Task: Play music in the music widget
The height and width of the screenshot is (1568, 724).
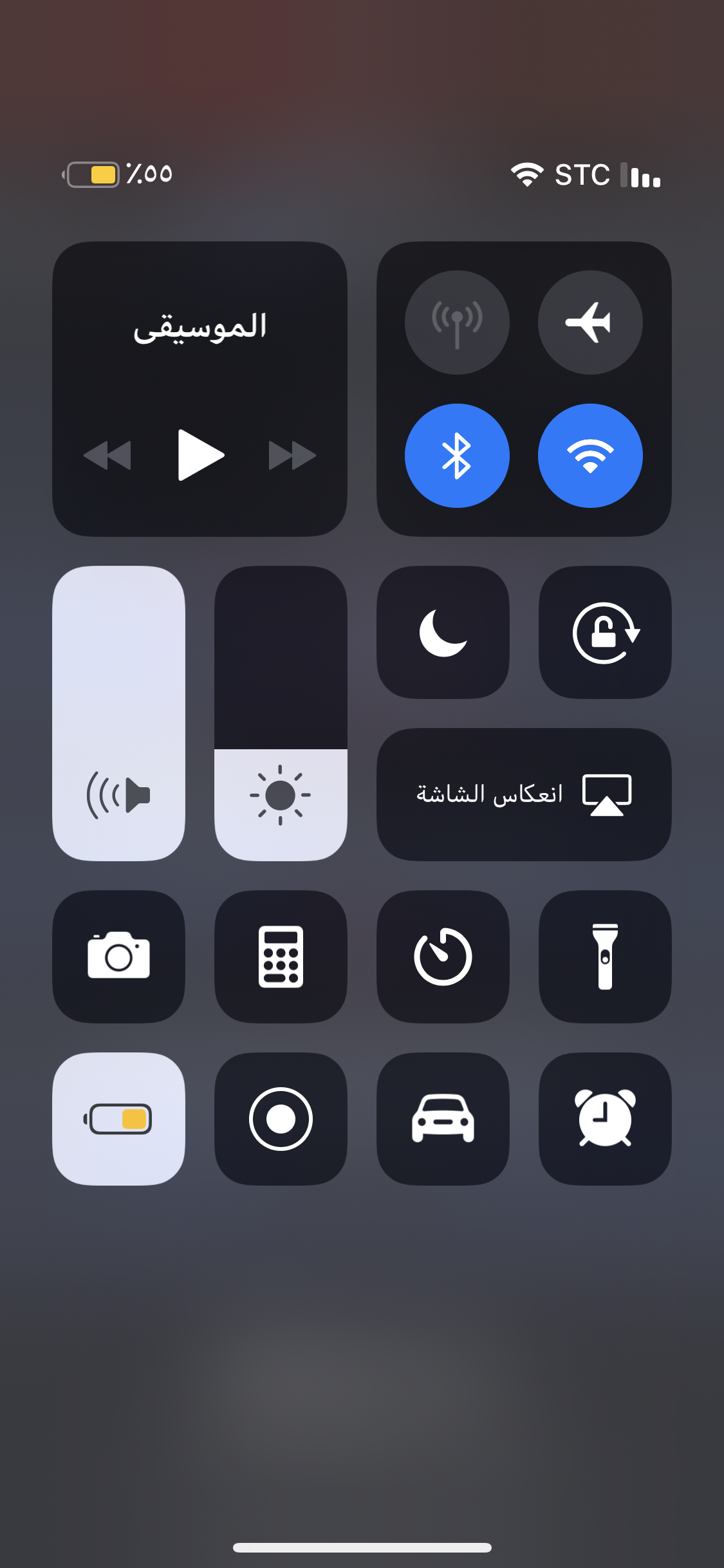Action: tap(200, 455)
